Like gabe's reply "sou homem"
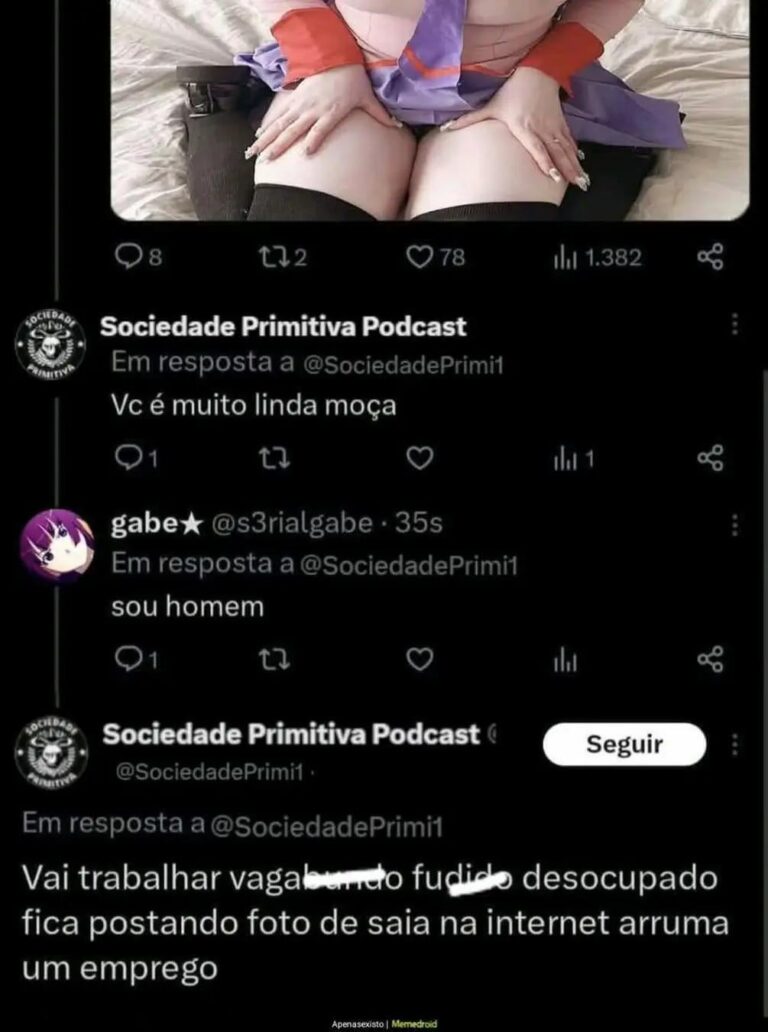This screenshot has width=768, height=1032. click(x=421, y=659)
